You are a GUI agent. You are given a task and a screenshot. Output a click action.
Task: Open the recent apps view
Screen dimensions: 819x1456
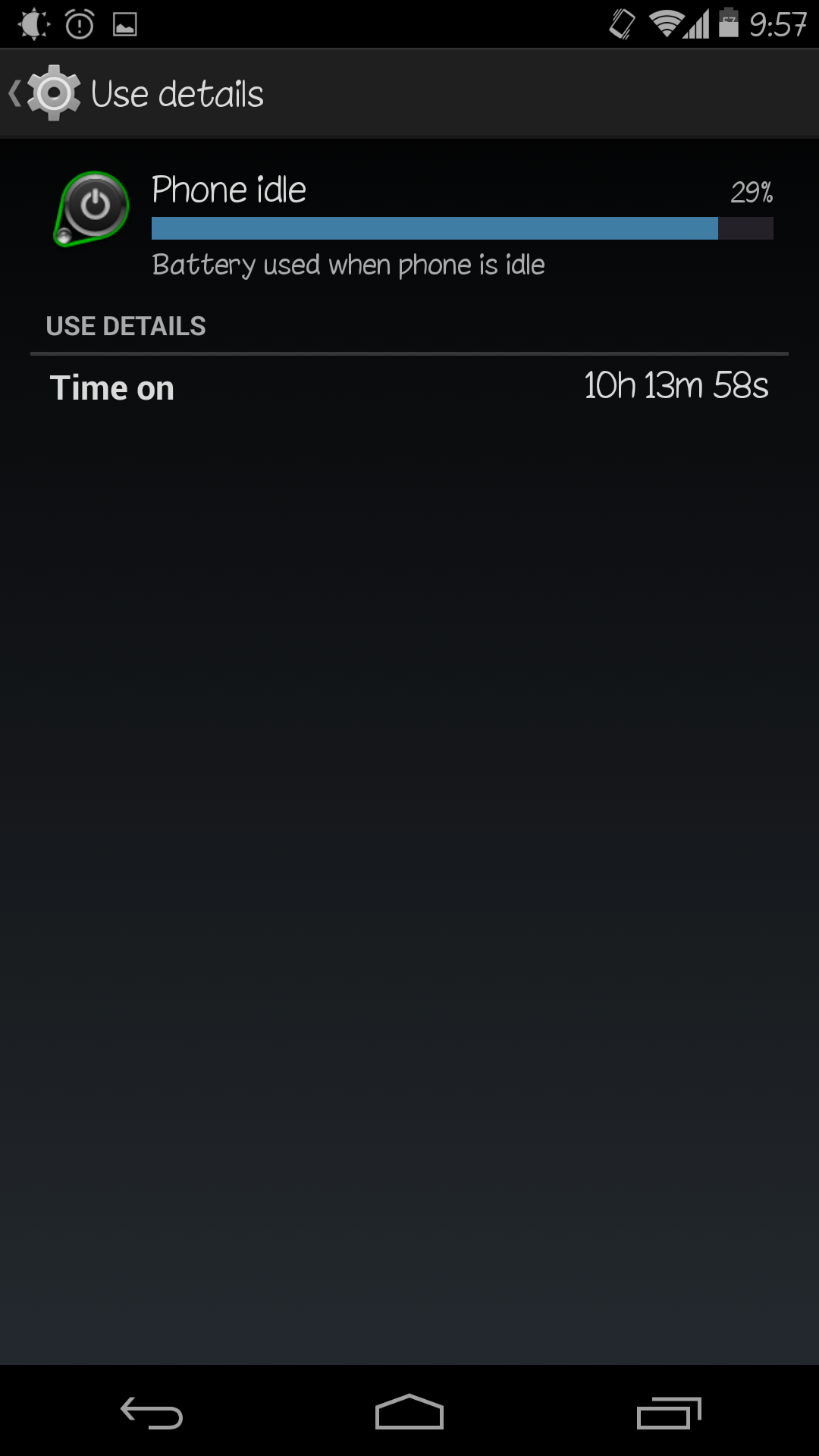click(668, 1412)
